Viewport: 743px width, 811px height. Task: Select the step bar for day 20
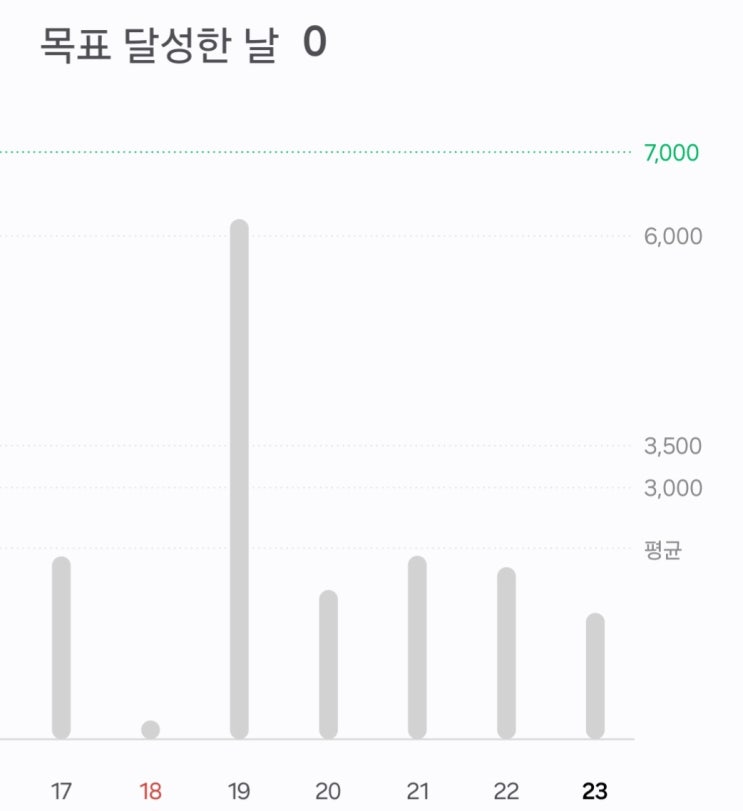328,664
